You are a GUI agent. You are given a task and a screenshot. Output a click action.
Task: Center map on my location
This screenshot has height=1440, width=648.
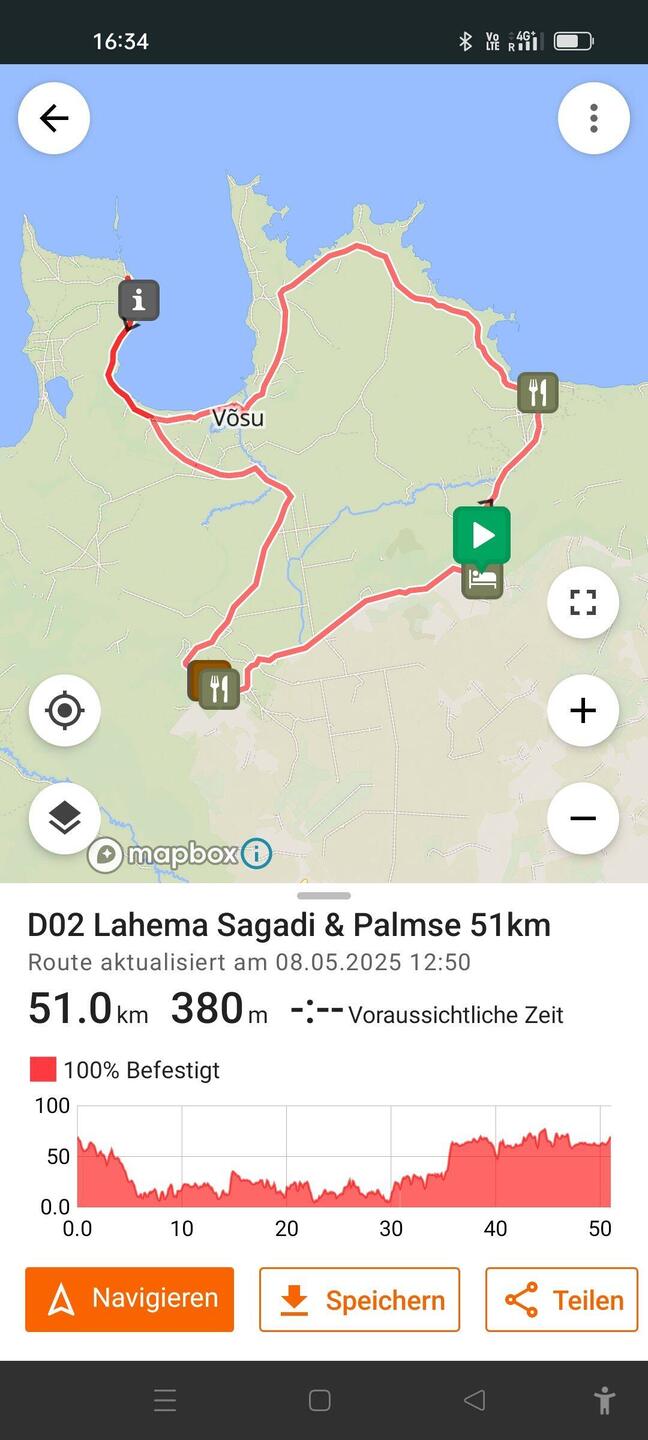(65, 710)
